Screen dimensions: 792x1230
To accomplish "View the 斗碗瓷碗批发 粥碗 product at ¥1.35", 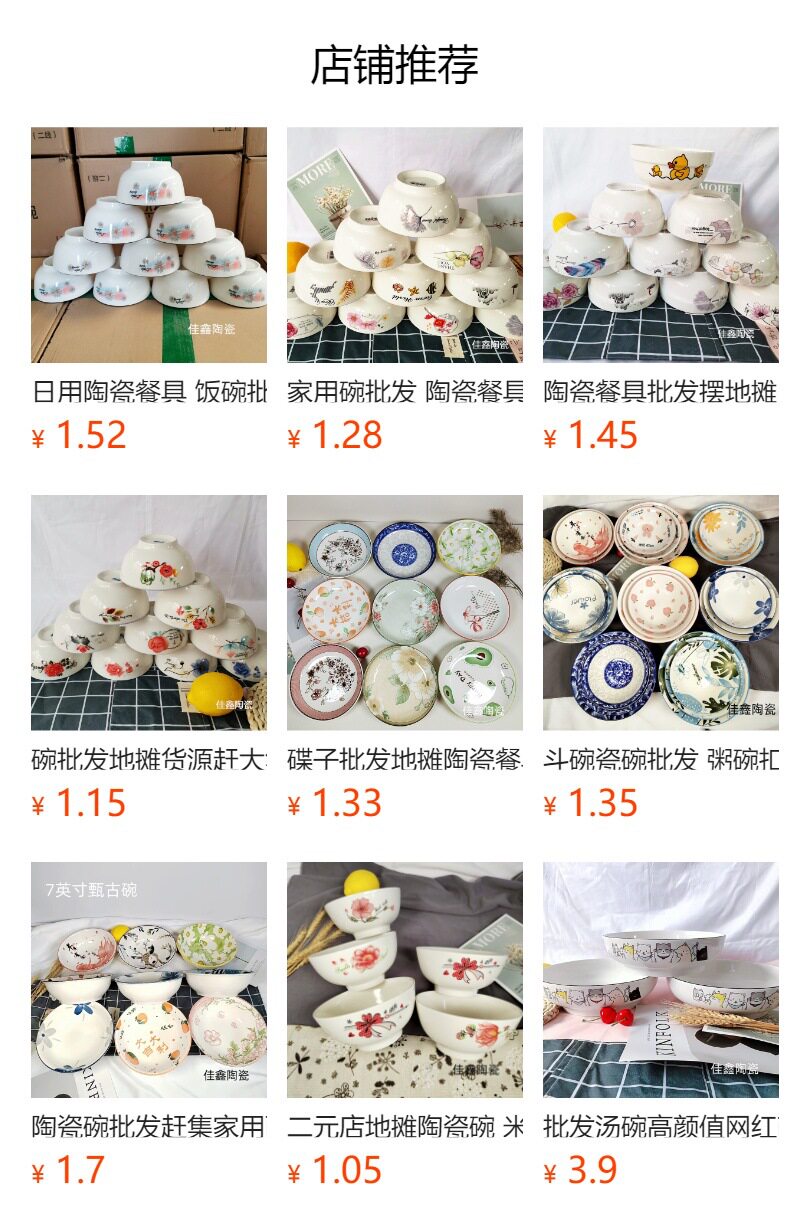I will pyautogui.click(x=661, y=613).
